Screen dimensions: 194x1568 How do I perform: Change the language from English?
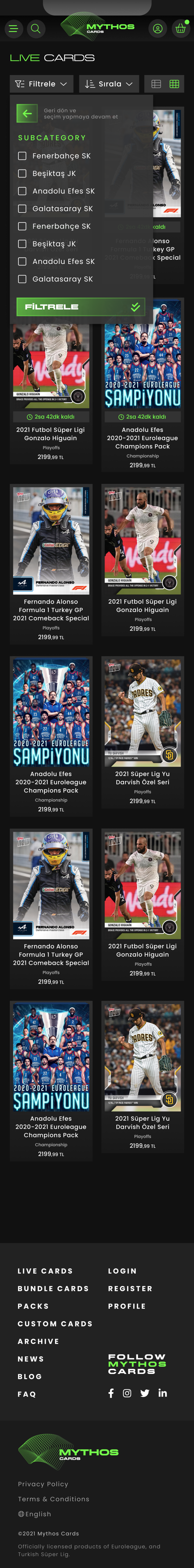coord(35,1513)
